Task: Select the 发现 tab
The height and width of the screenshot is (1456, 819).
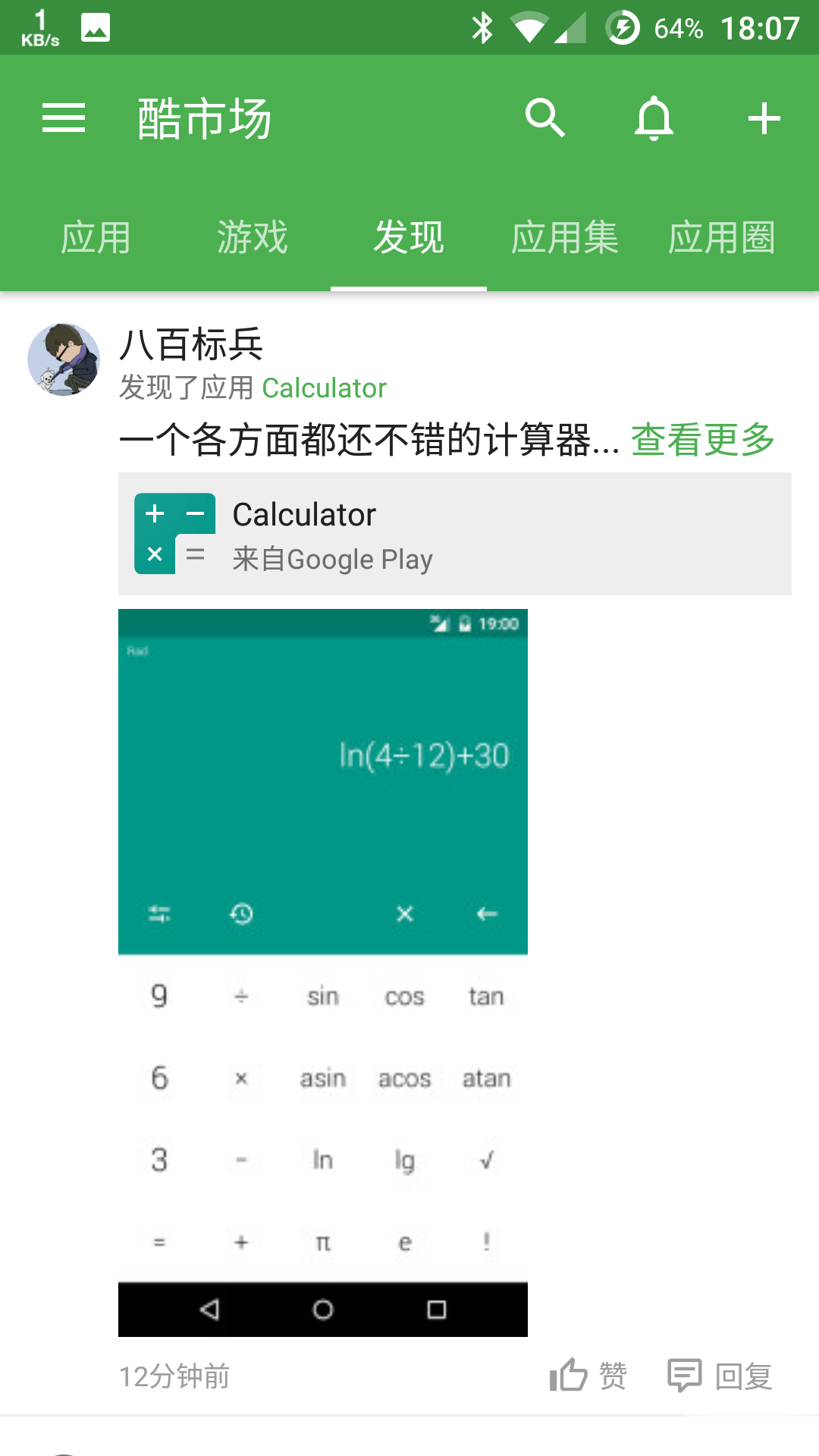Action: 409,237
